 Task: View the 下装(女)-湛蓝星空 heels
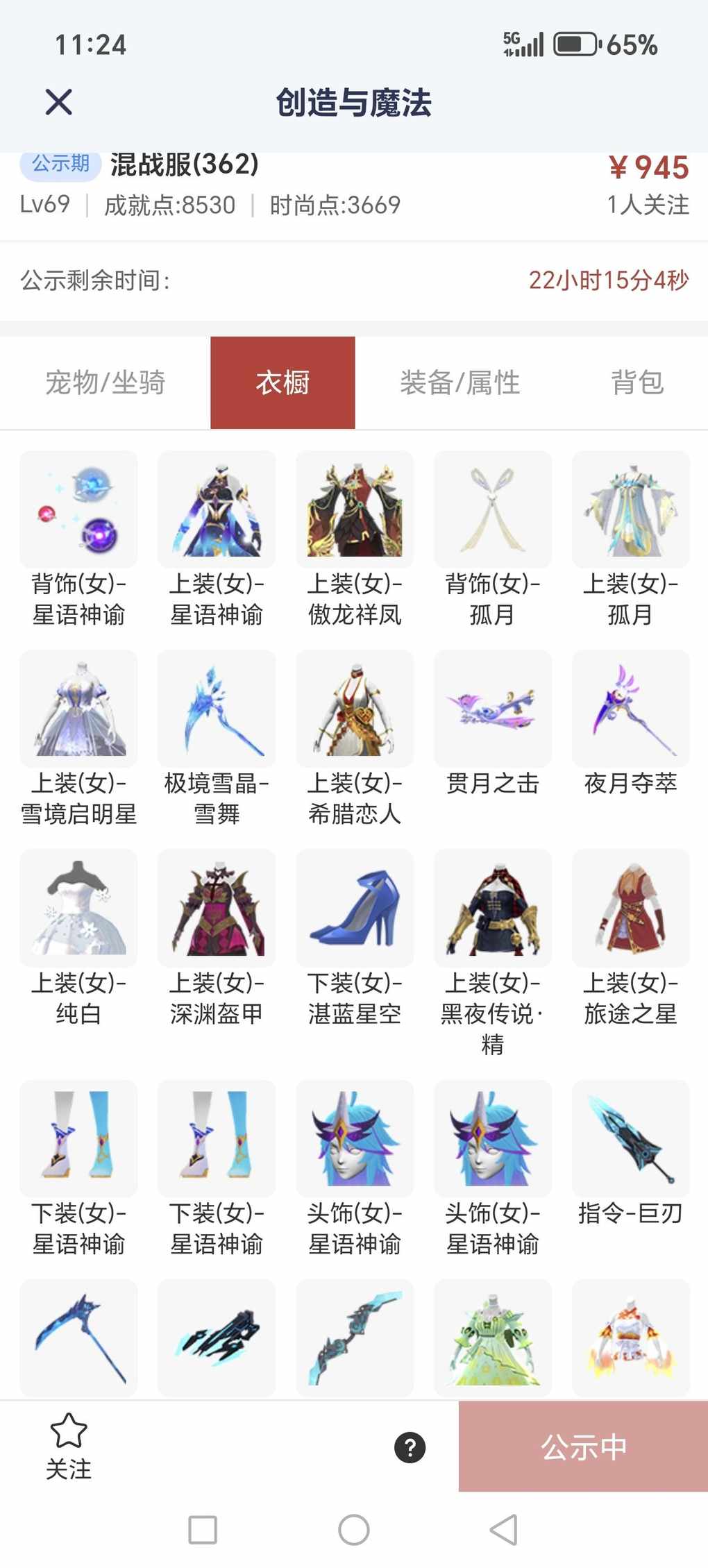[x=355, y=909]
